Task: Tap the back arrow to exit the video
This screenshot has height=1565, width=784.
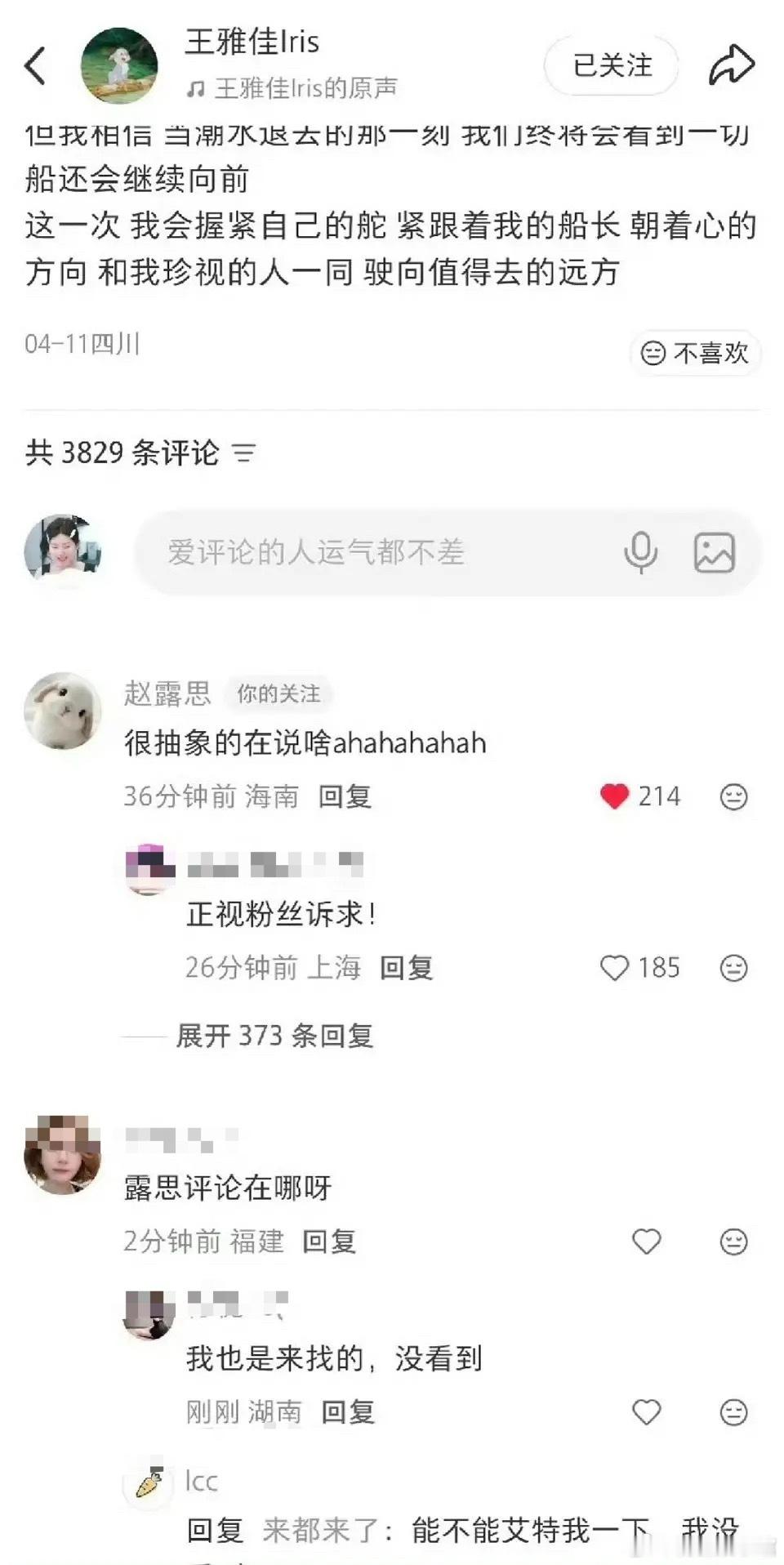Action: click(x=34, y=64)
